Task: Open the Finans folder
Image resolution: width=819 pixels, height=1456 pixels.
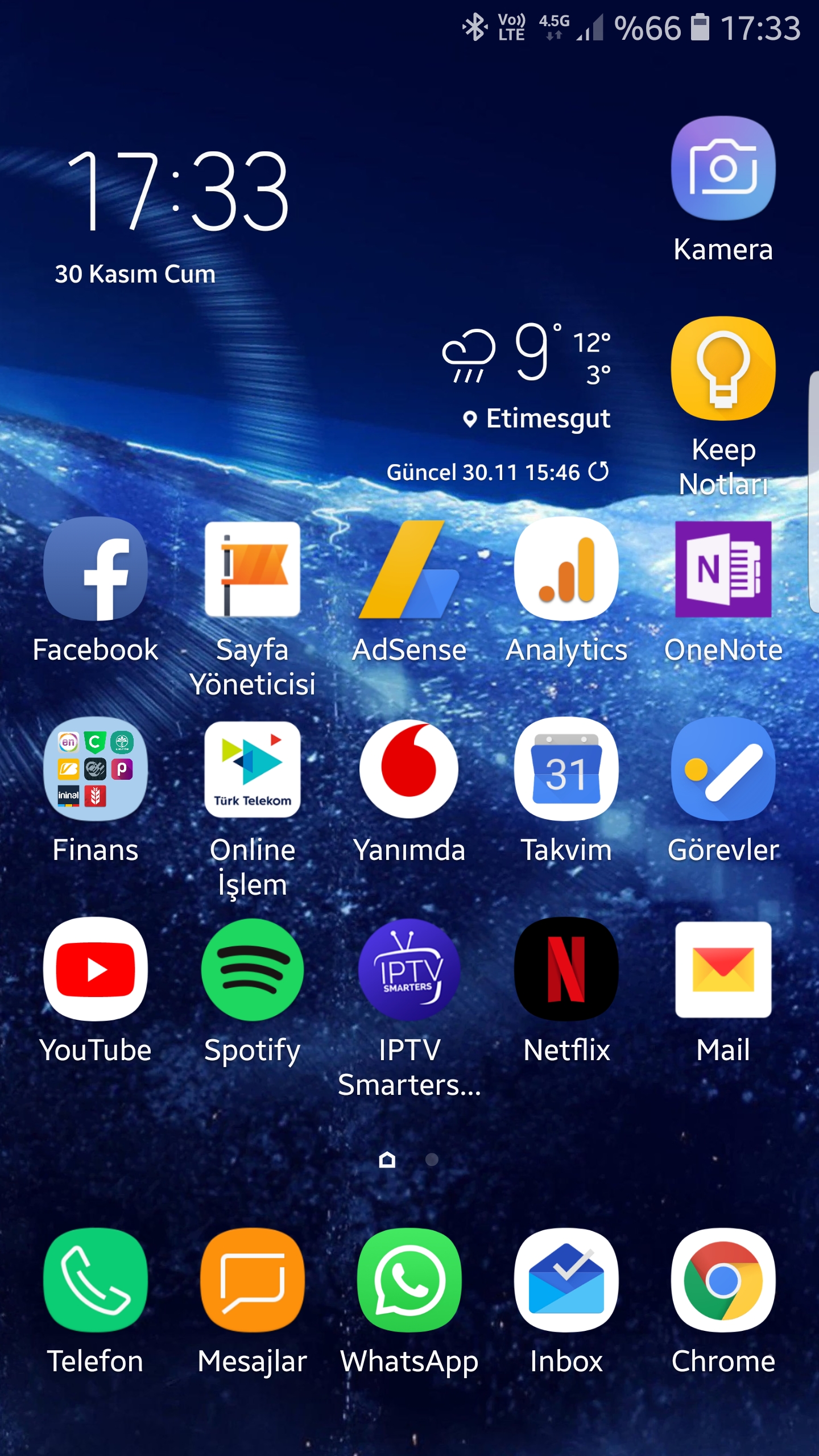Action: [96, 769]
